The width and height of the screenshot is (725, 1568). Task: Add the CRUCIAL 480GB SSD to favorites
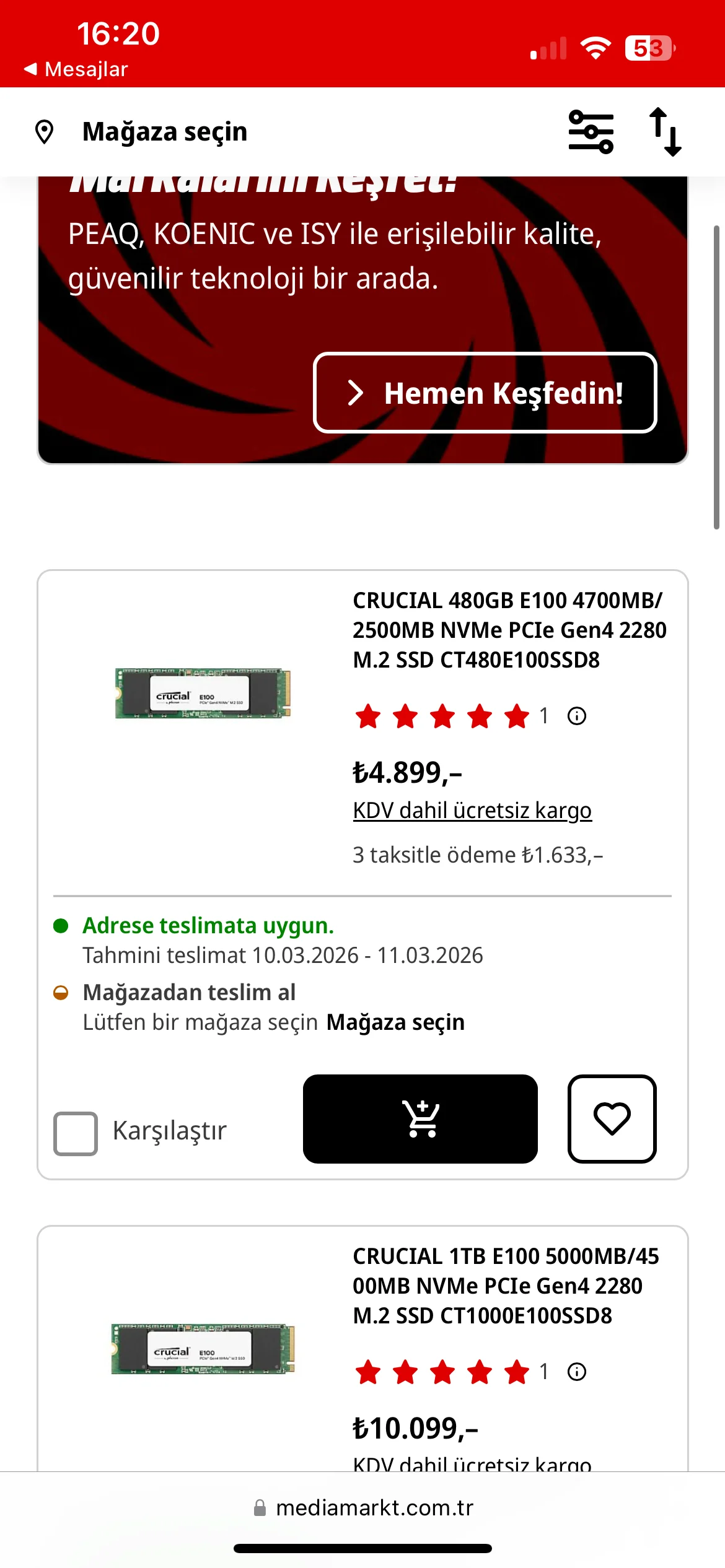[x=612, y=1119]
